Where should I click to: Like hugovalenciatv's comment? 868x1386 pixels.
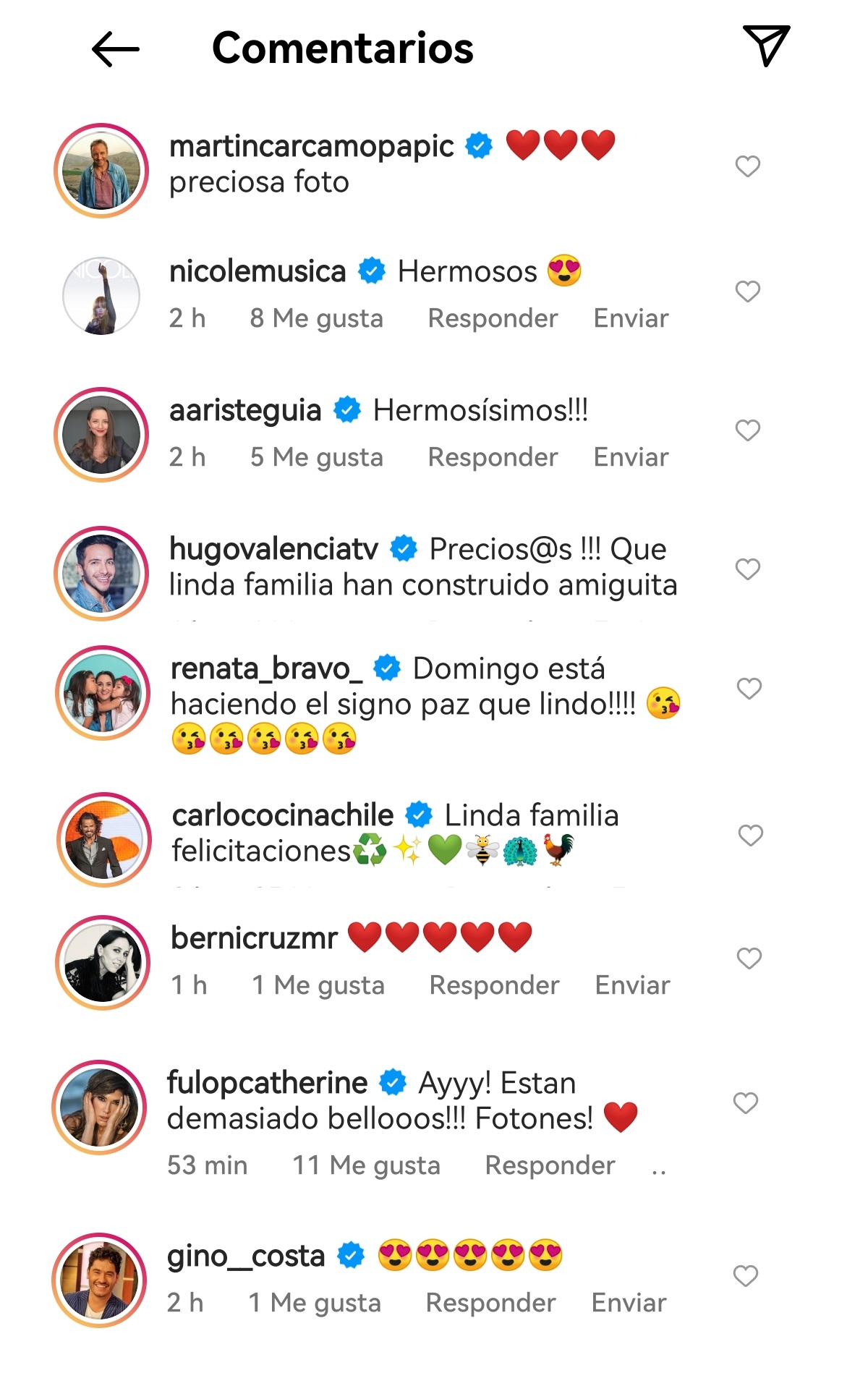pos(747,569)
